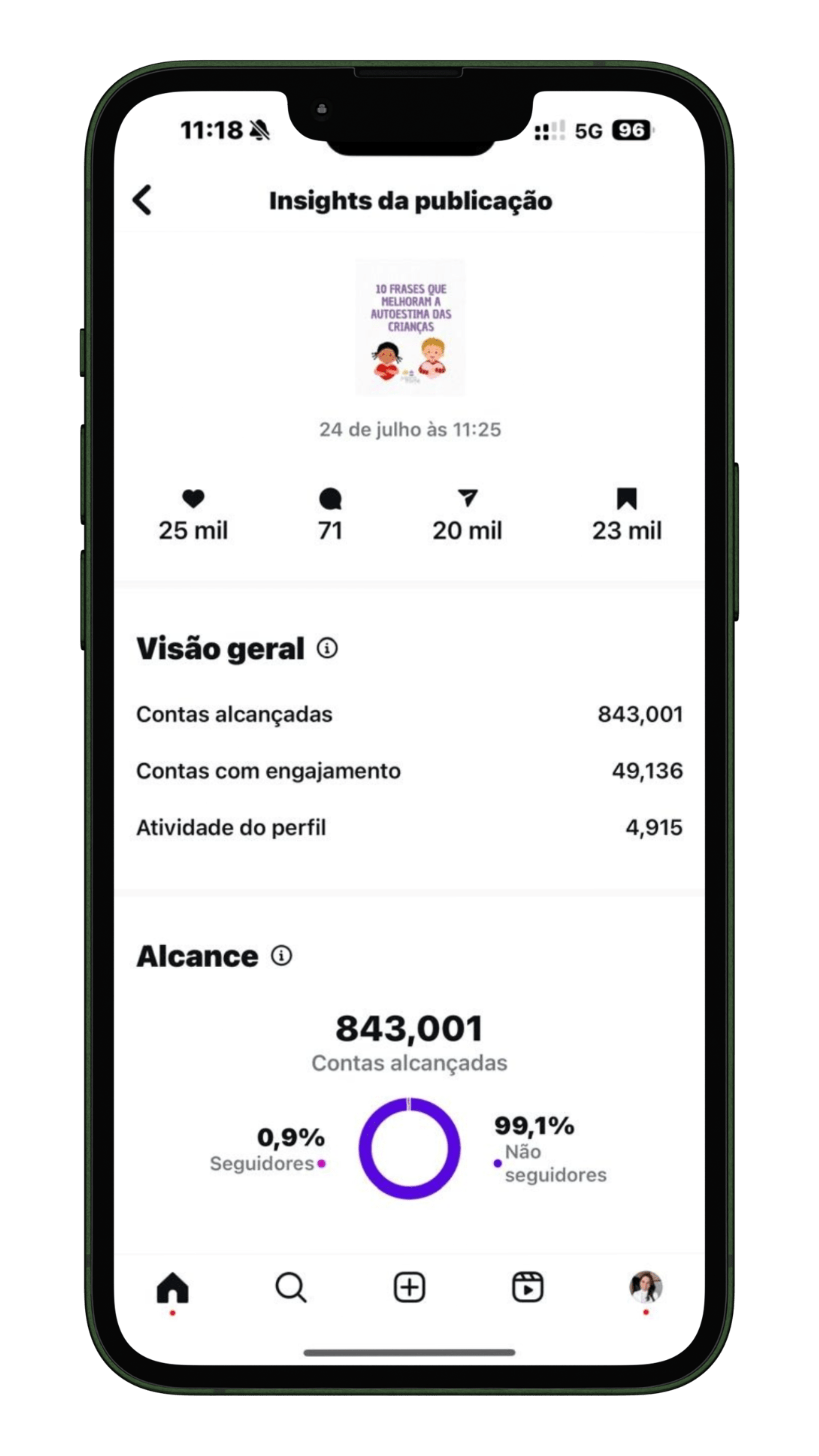Viewport: 819px width, 1456px height.
Task: Create a new post
Action: (x=409, y=1288)
